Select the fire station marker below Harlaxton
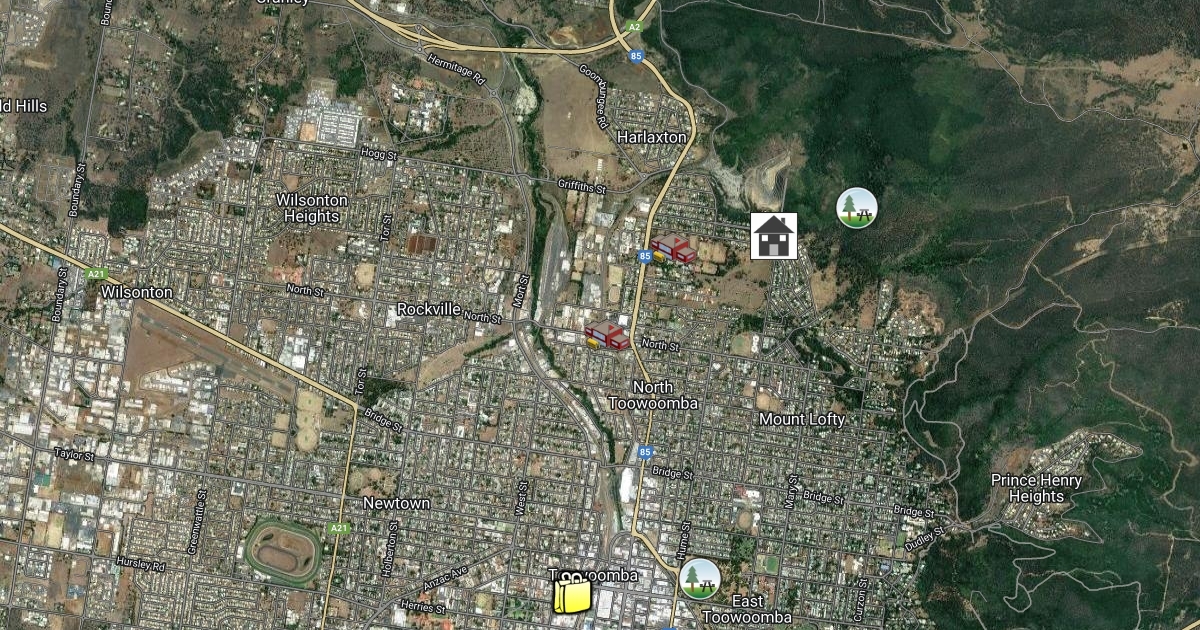This screenshot has width=1200, height=630. pyautogui.click(x=673, y=249)
